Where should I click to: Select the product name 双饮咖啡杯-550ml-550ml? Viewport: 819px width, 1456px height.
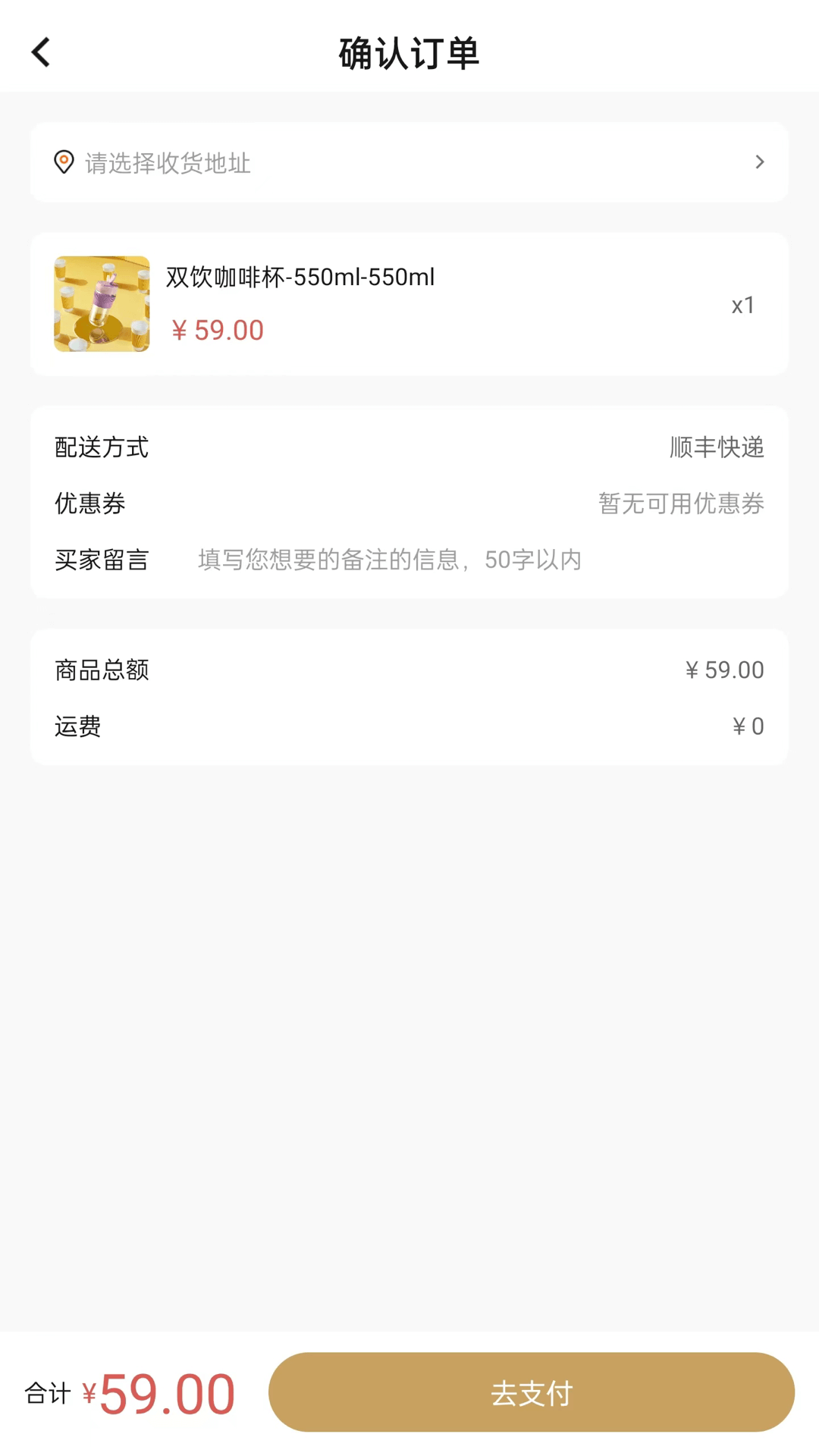(x=300, y=278)
